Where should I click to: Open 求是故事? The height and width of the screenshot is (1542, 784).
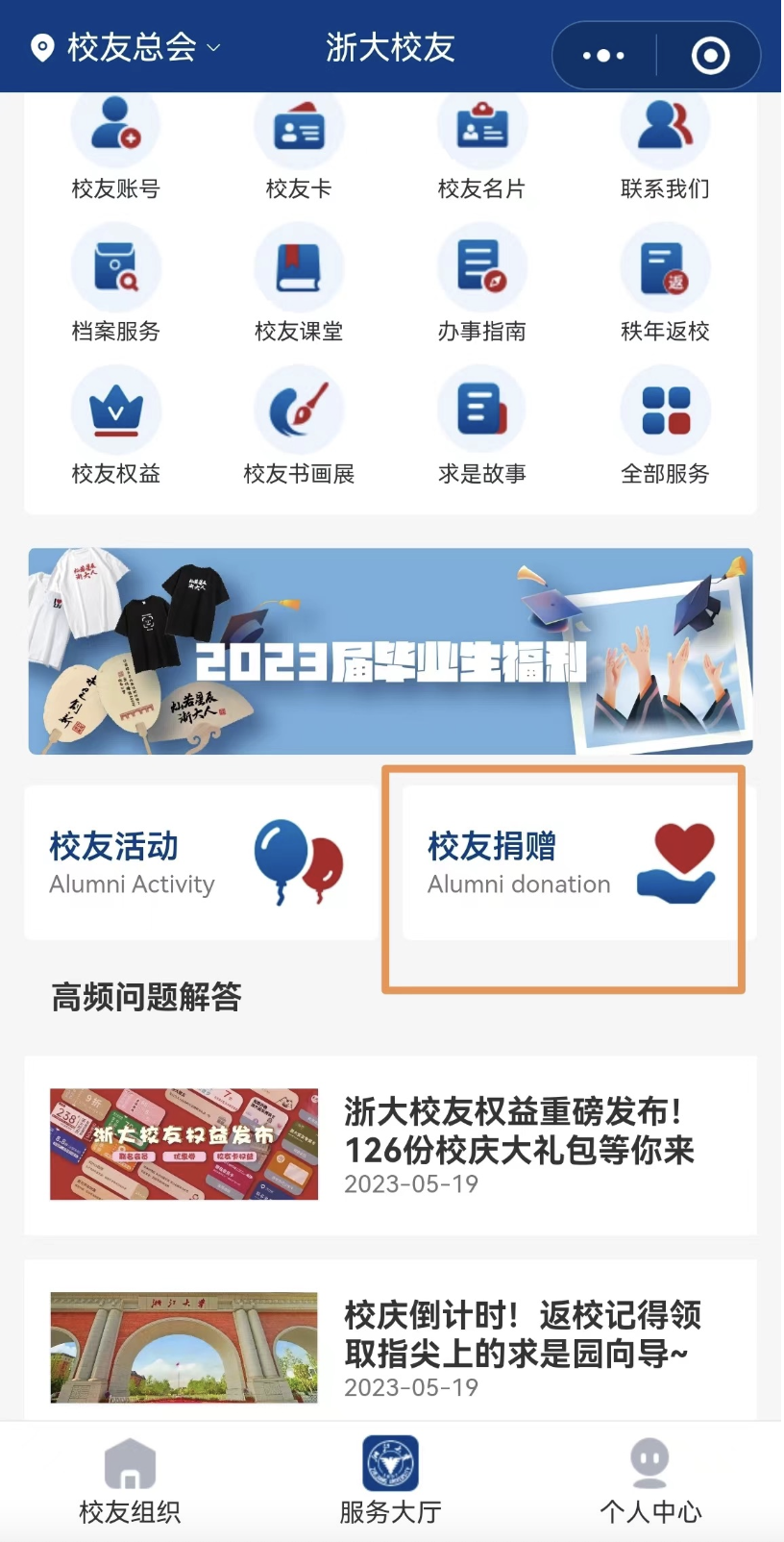pyautogui.click(x=481, y=425)
